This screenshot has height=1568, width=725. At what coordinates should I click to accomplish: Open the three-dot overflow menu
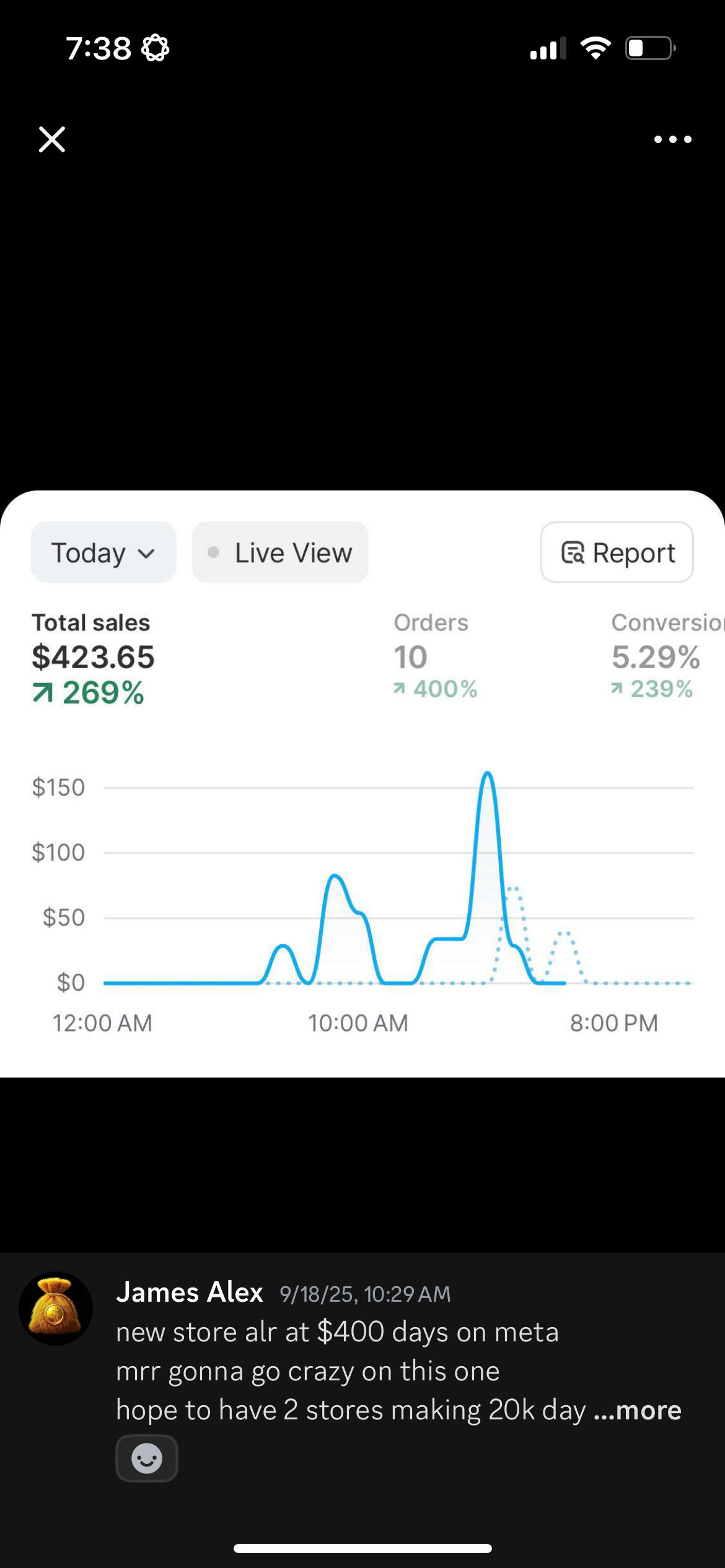[x=672, y=139]
